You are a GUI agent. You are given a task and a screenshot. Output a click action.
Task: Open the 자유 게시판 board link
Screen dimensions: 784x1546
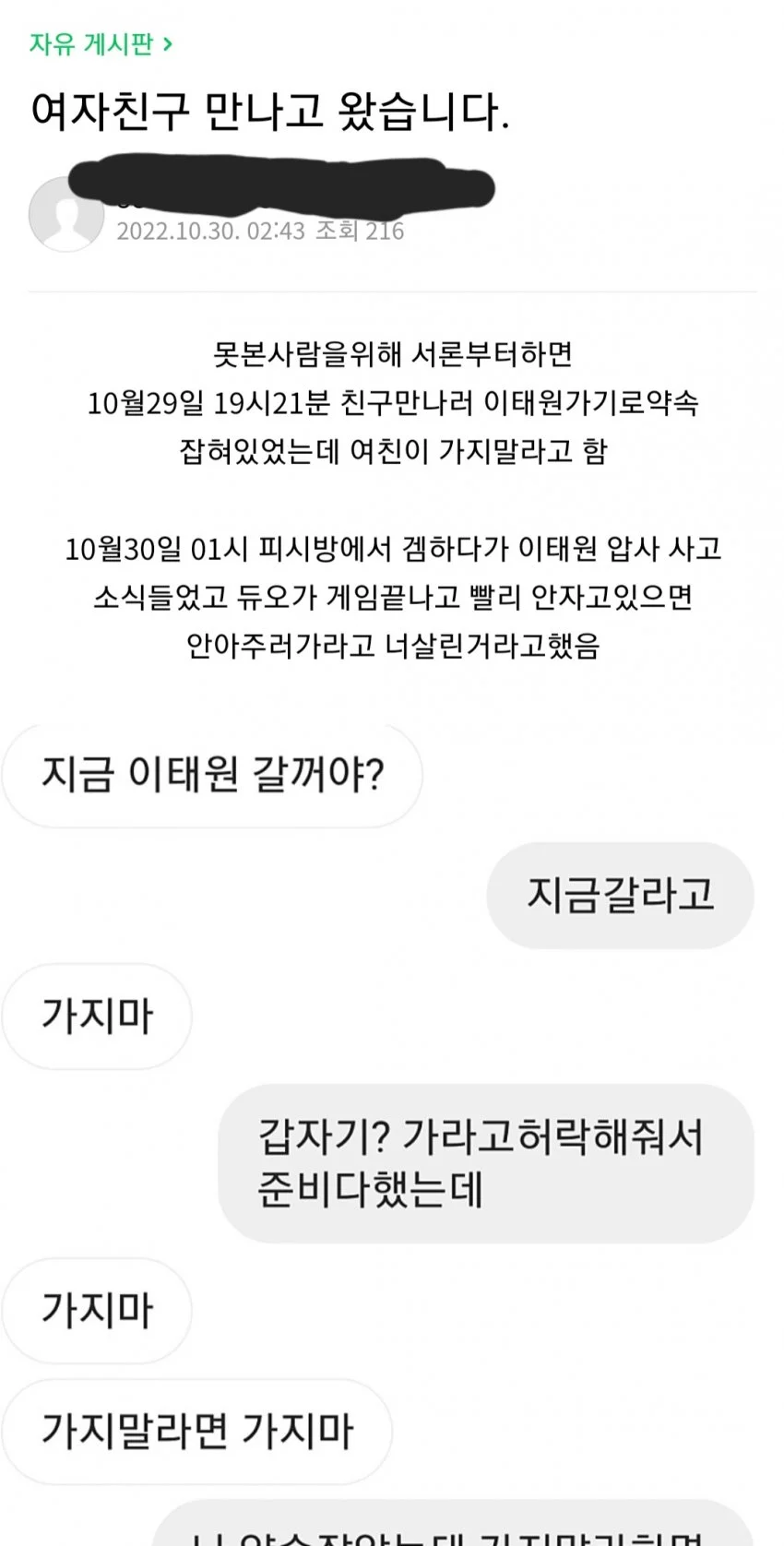[x=100, y=43]
